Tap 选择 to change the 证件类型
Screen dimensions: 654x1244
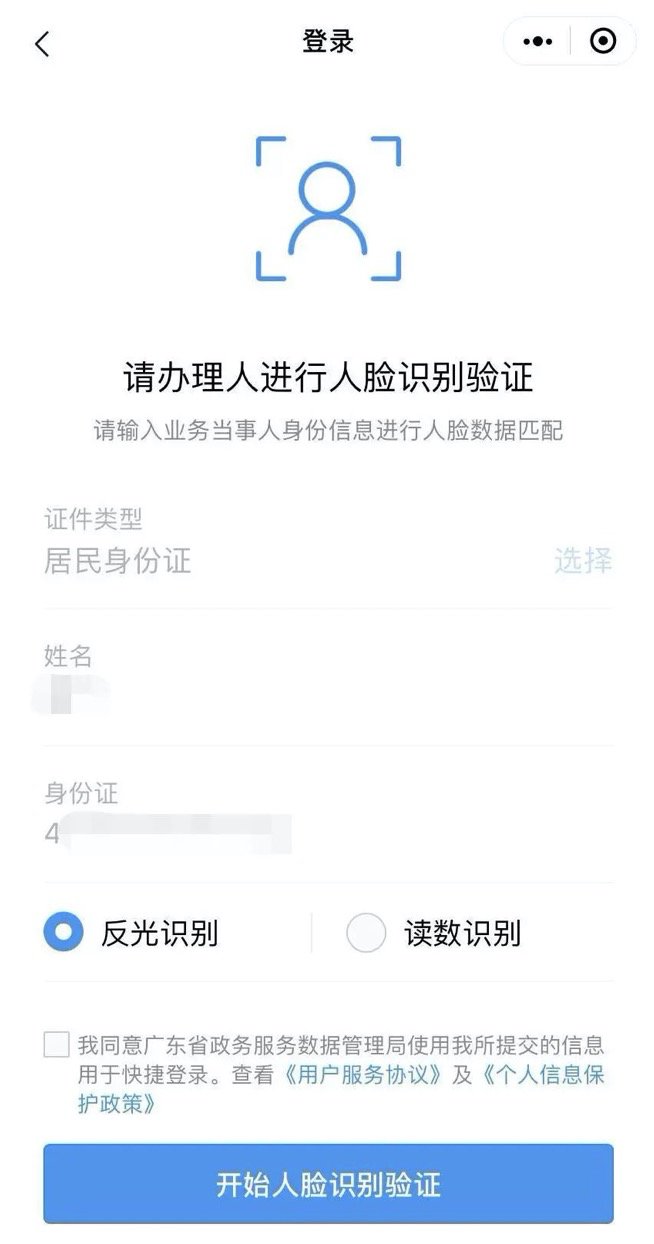[x=583, y=561]
